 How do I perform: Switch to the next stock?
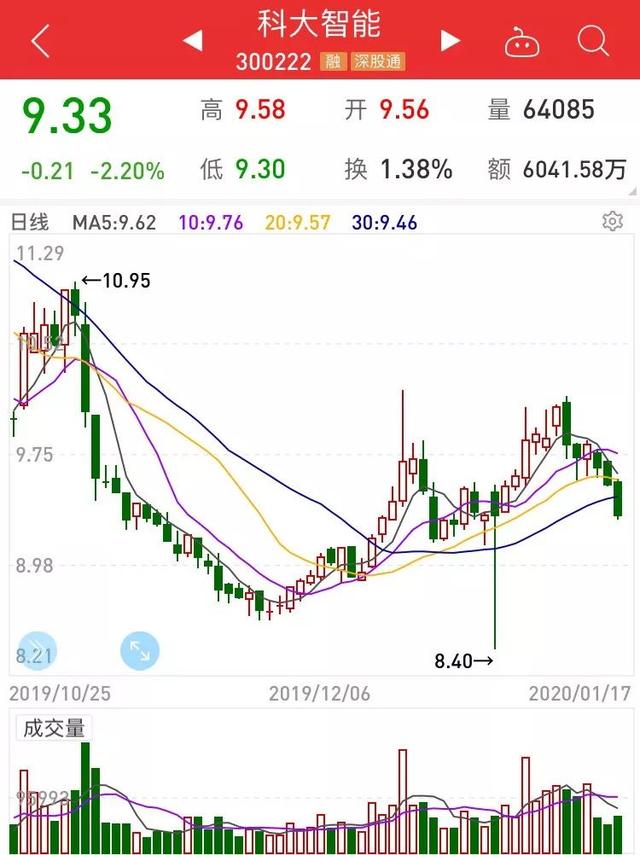450,41
